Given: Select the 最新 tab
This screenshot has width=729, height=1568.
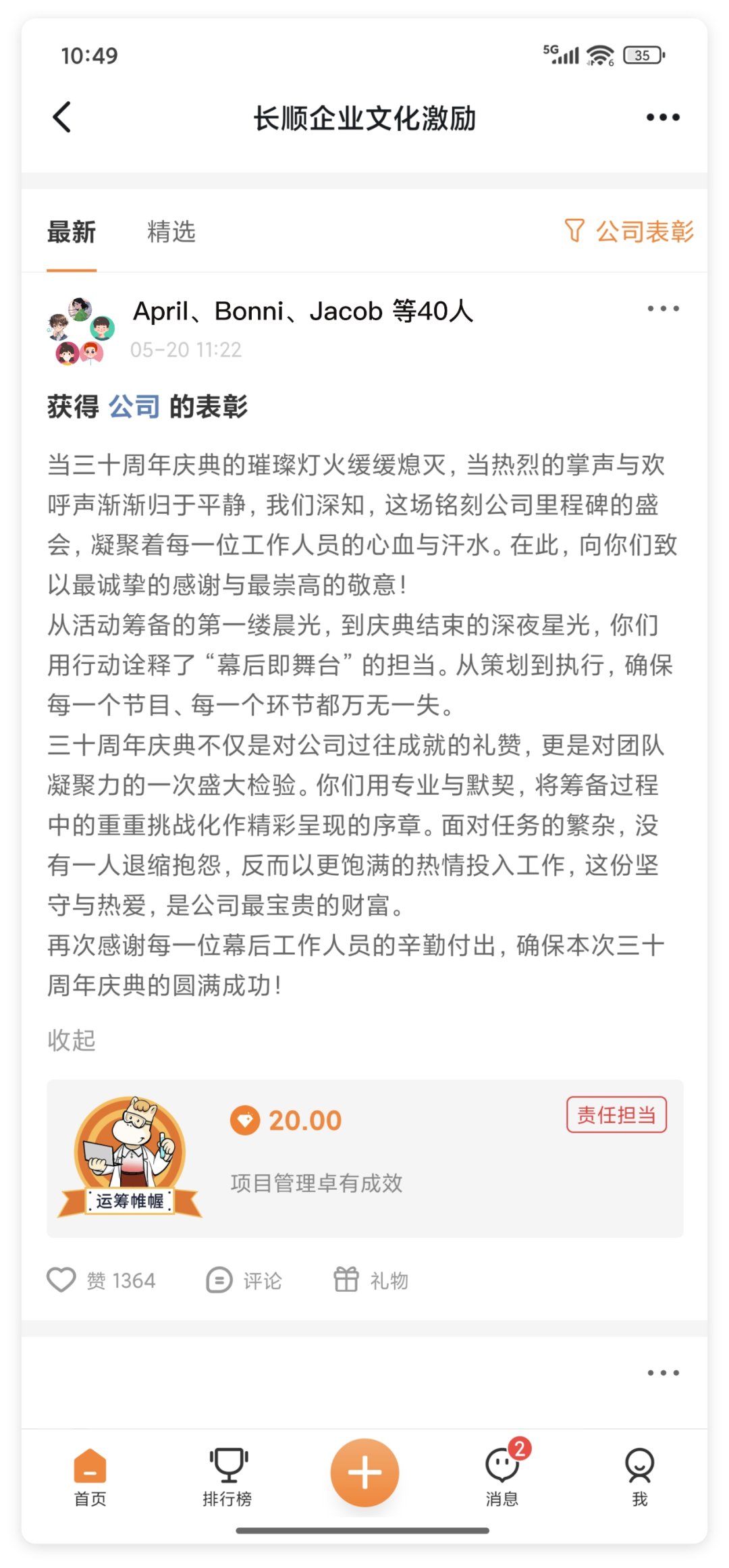Looking at the screenshot, I should click(x=72, y=232).
